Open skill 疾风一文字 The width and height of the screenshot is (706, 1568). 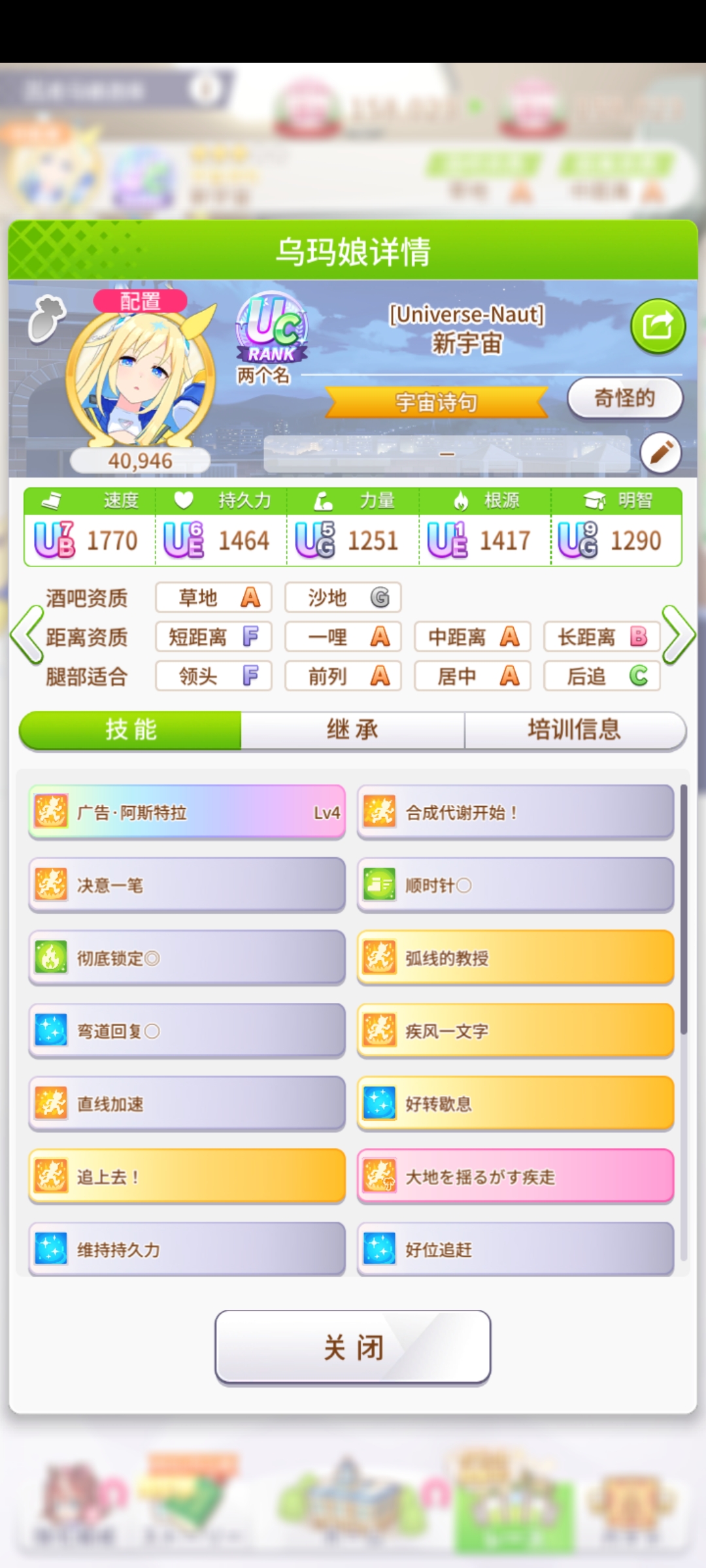point(515,1031)
